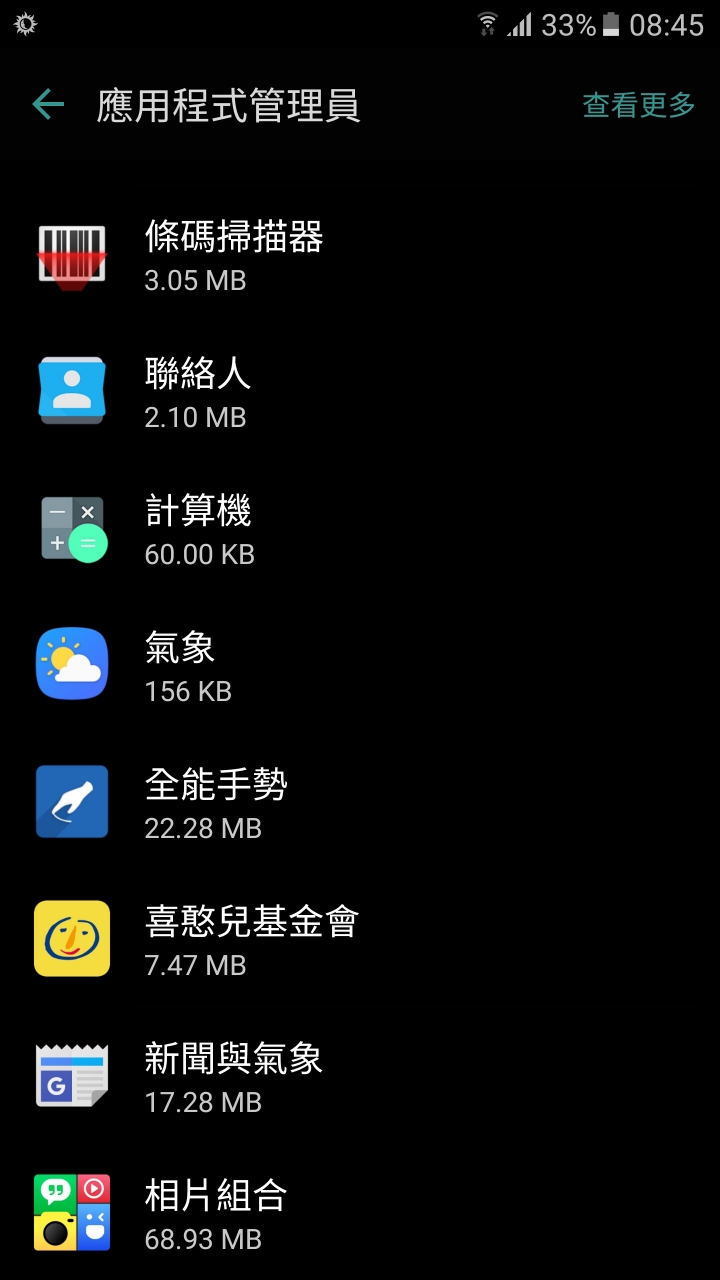Open 喜憨兒基金會 app details

360,941
